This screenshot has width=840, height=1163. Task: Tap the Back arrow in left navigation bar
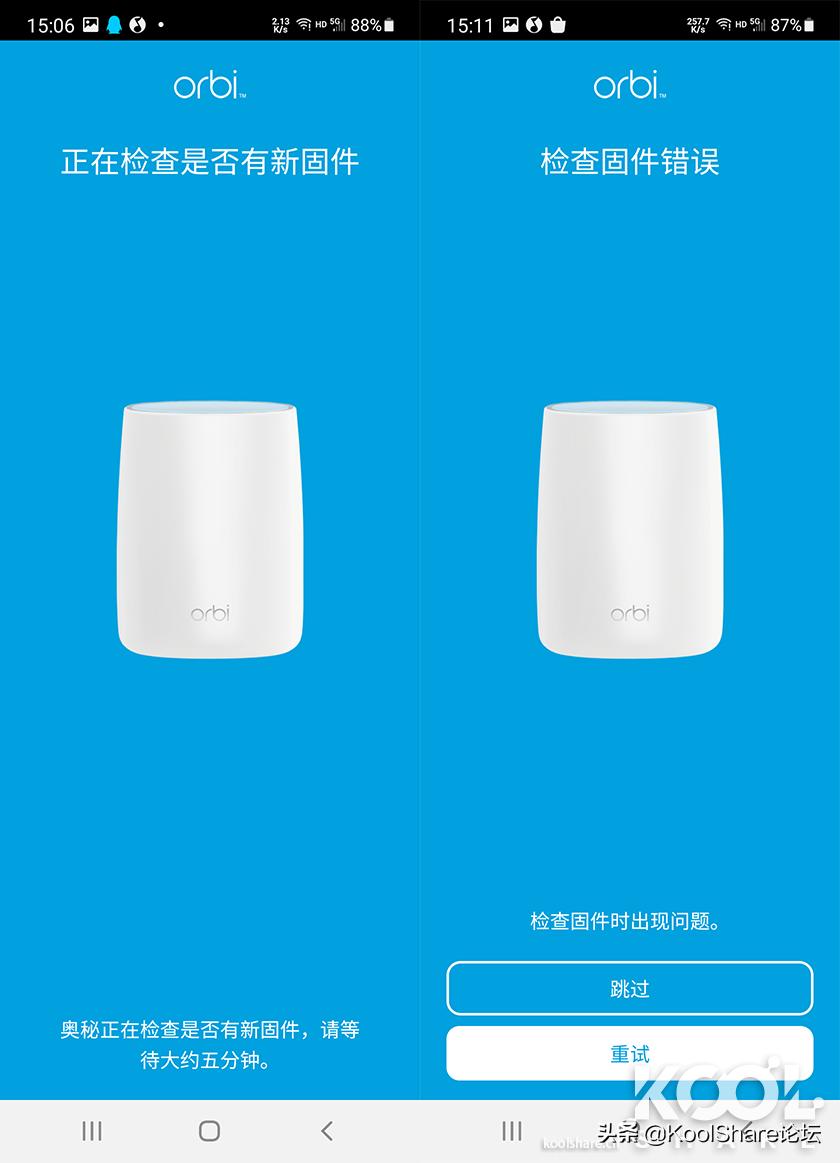click(x=326, y=1131)
